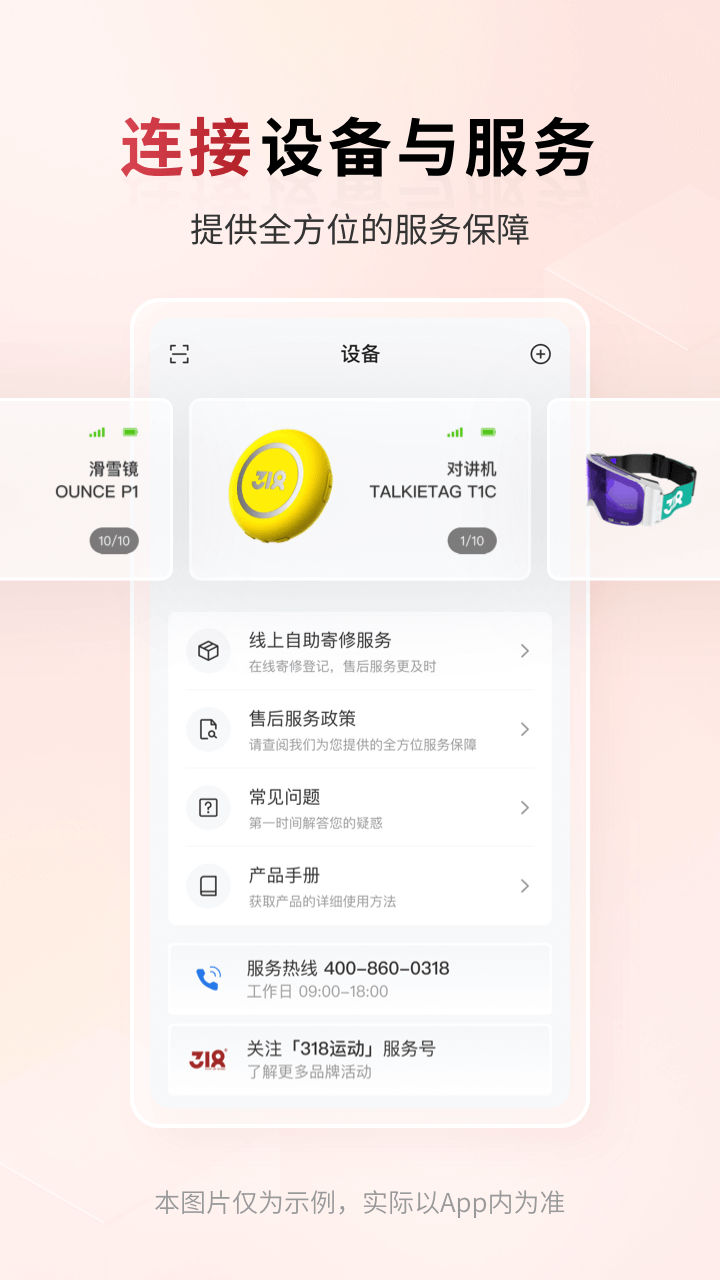The width and height of the screenshot is (720, 1280).
Task: Open the yellow TALKIETAG T1C device thumbnail
Action: (283, 488)
